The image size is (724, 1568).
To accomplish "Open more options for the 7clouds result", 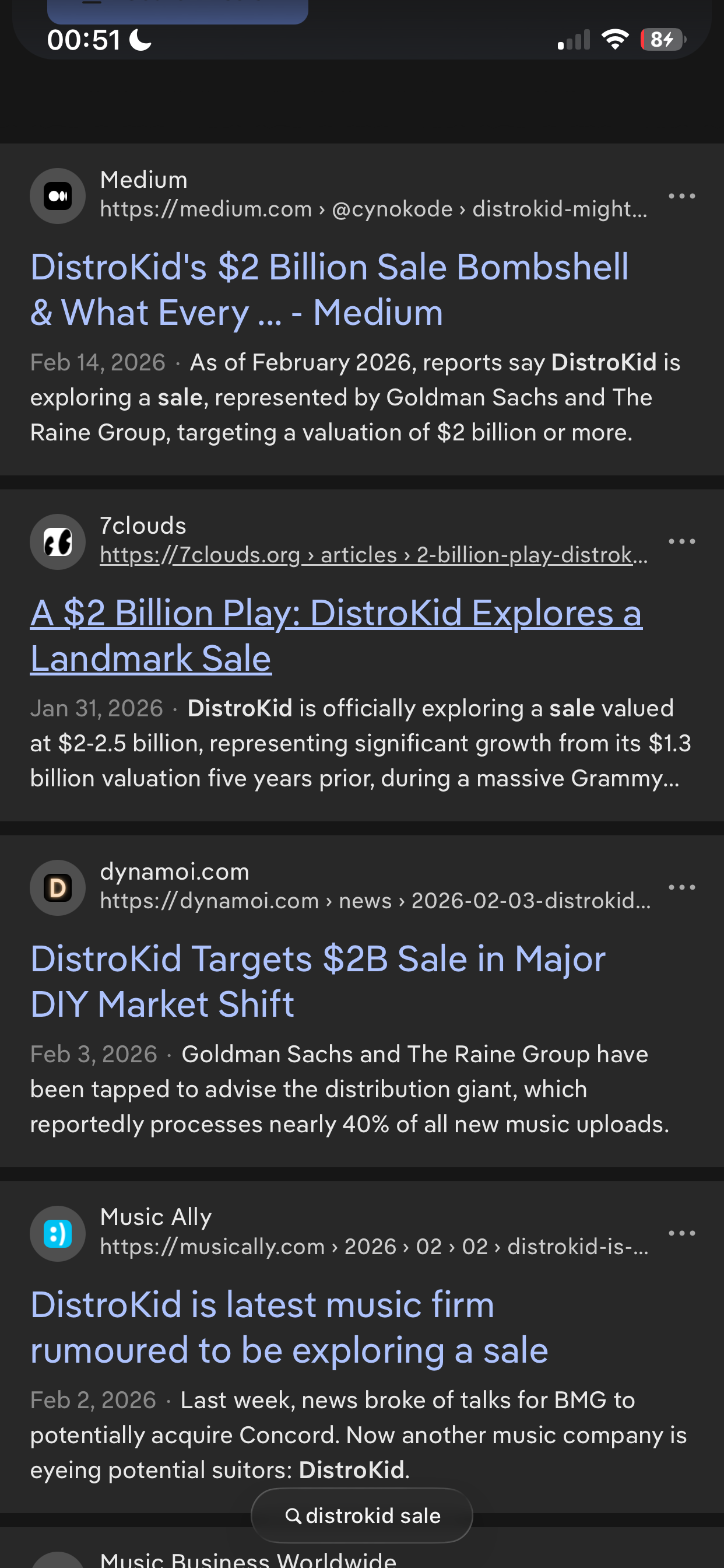I will pos(681,541).
